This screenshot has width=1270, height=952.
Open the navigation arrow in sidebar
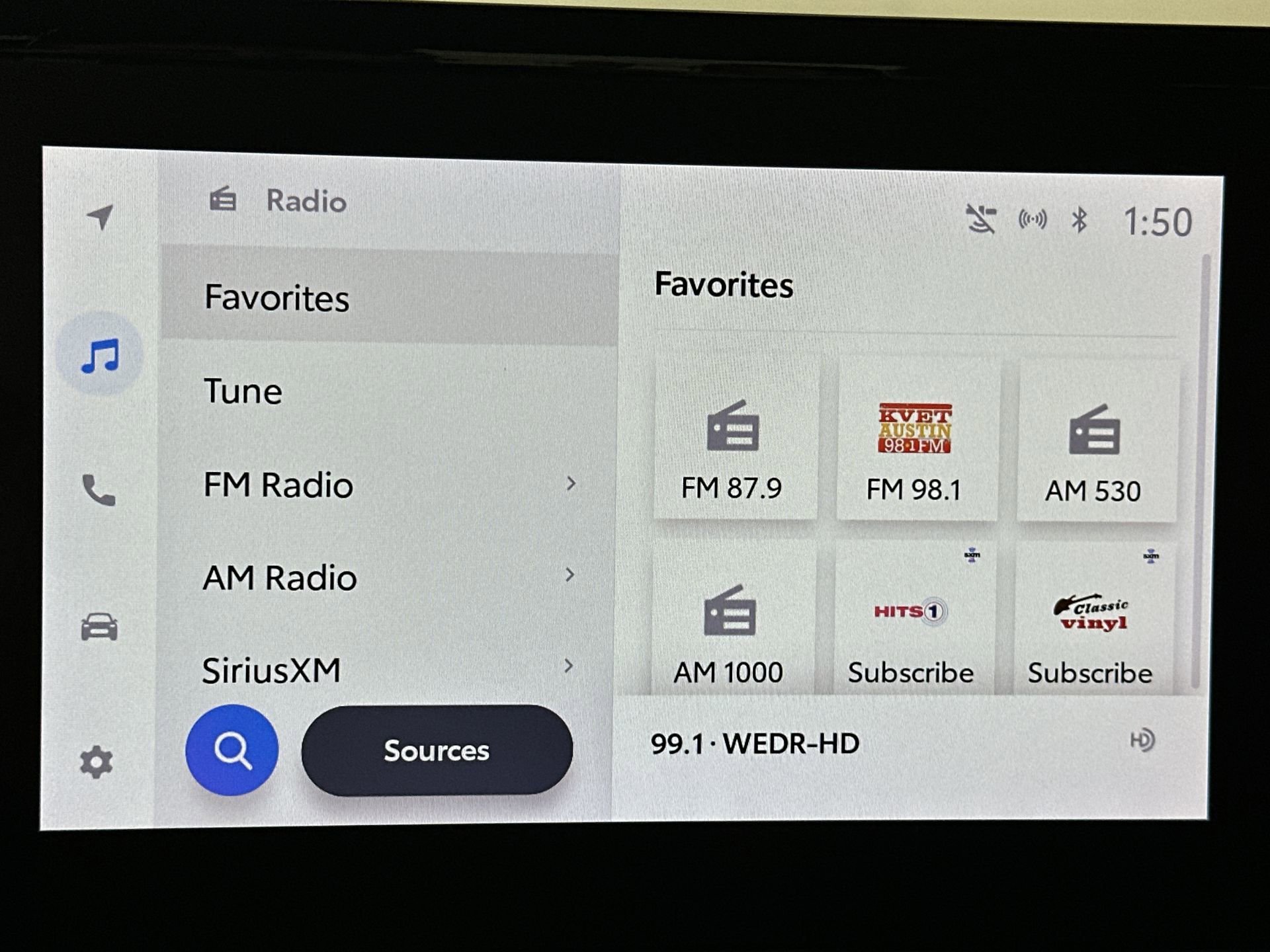click(100, 217)
